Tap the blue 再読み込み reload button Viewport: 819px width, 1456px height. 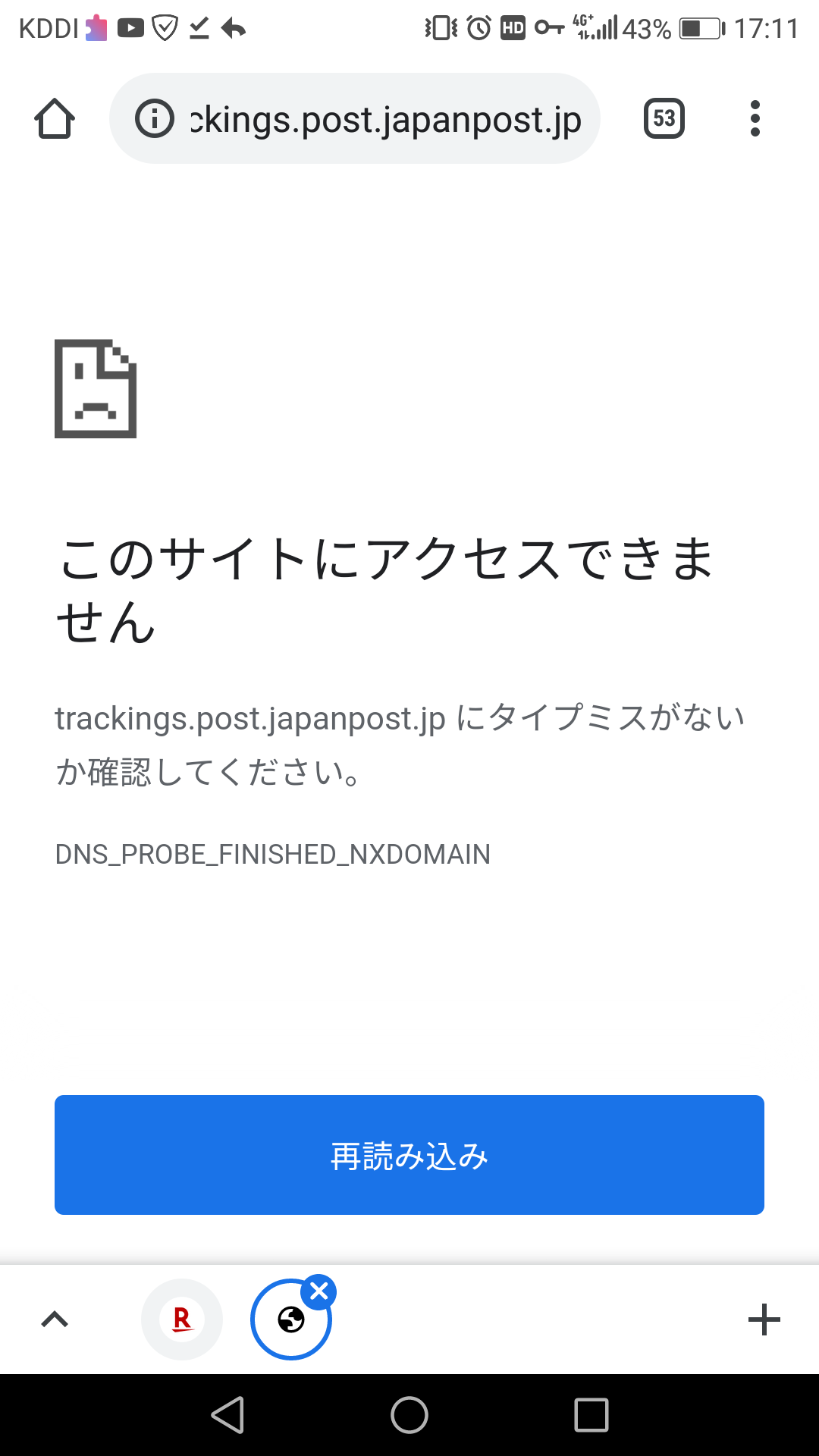(x=409, y=1155)
